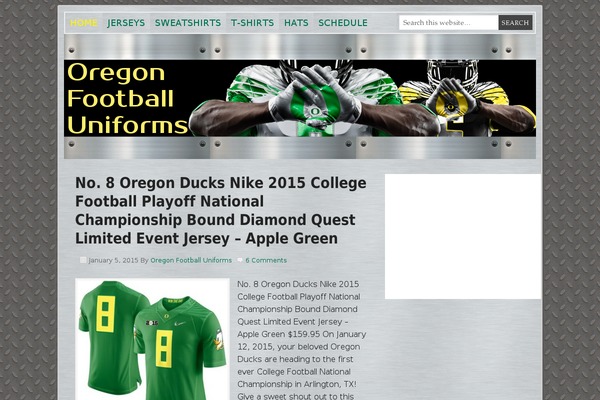Viewport: 600px width, 400px height.
Task: View the 6 Comments link
Action: click(x=266, y=260)
